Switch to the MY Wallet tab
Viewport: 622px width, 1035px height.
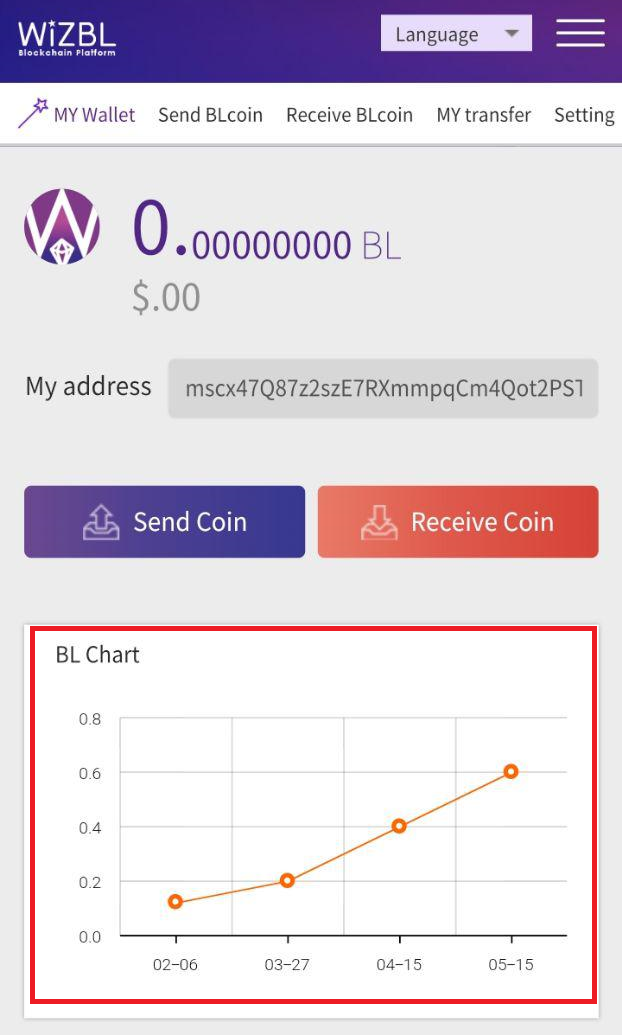coord(77,114)
